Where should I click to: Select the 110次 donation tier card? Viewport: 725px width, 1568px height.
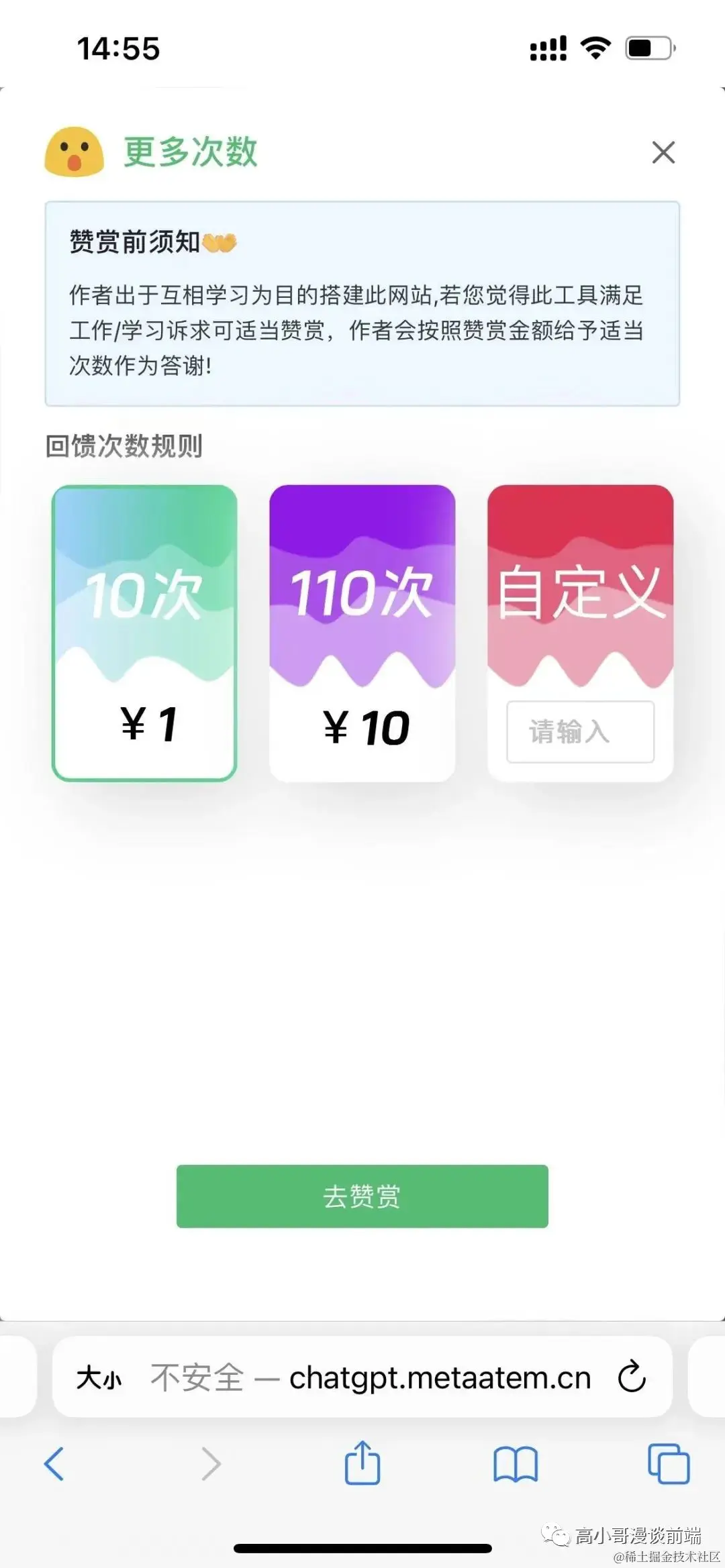361,631
